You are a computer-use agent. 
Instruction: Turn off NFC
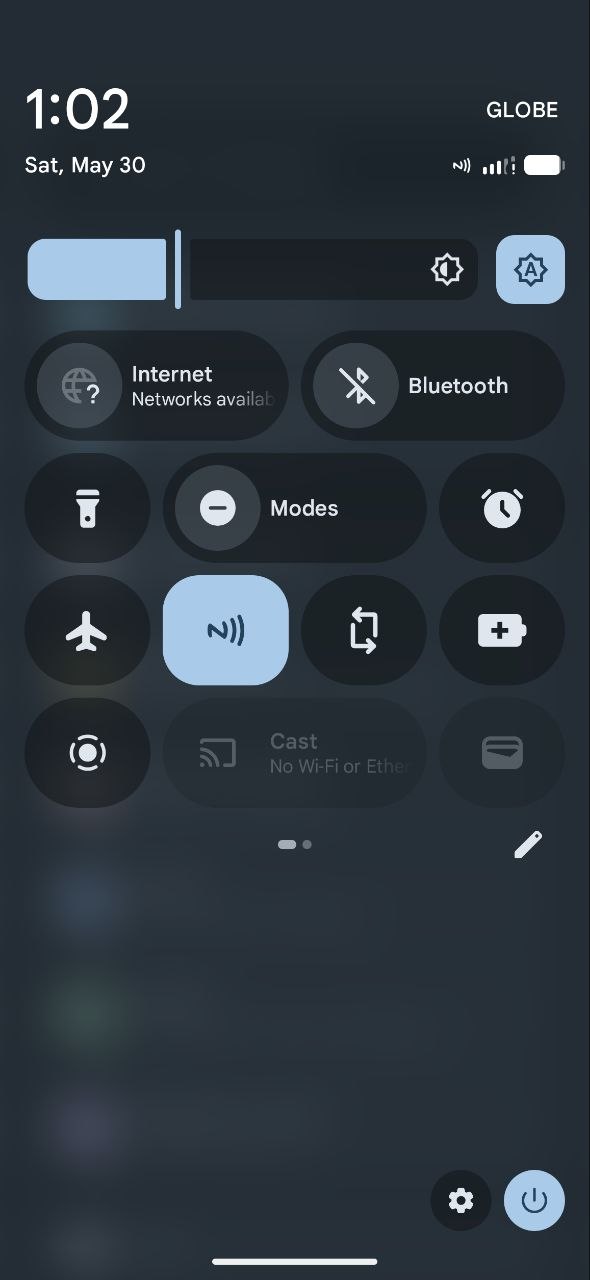point(225,630)
